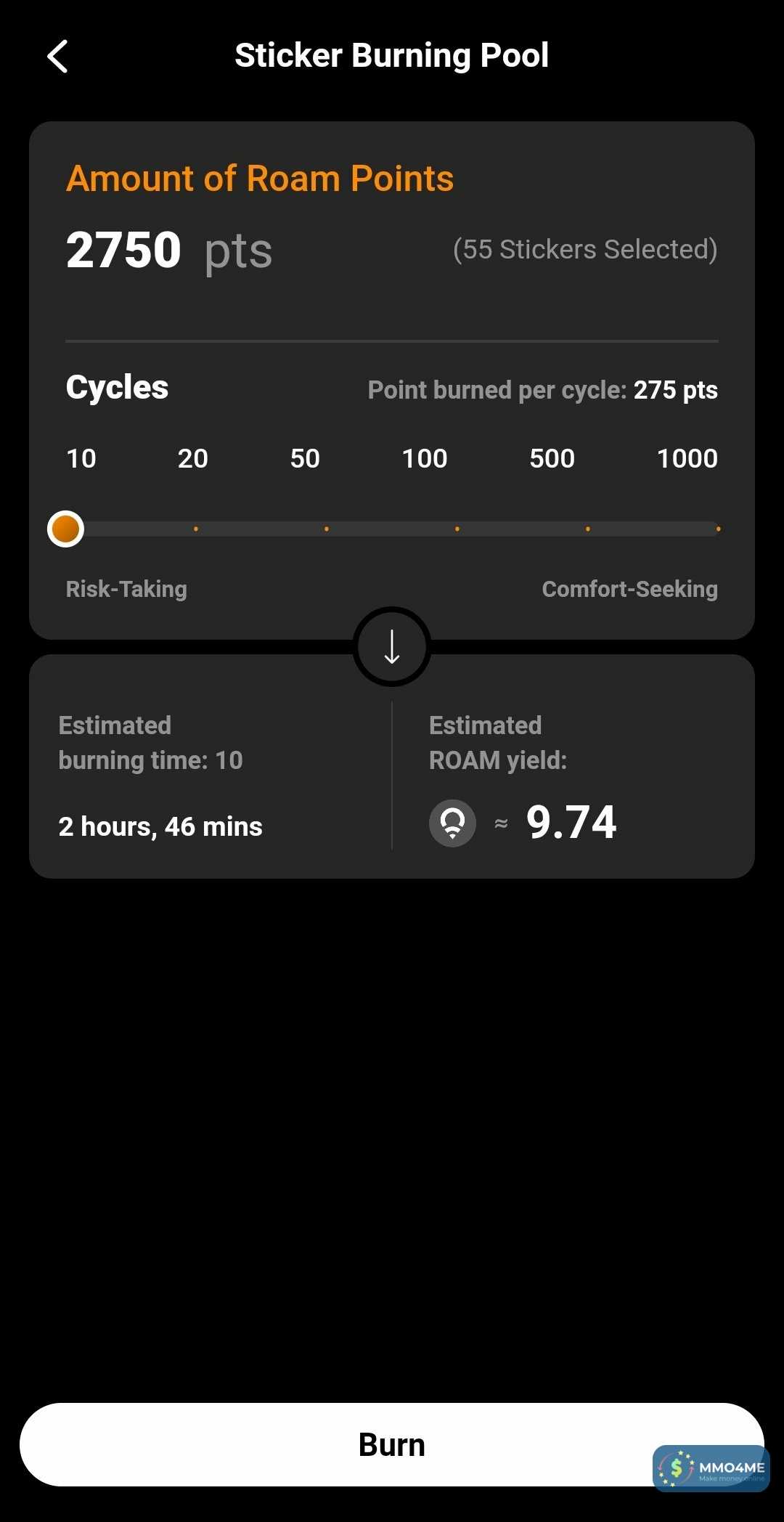Go back from Sticker Burning Pool
Screen dimensions: 784x1522
point(57,56)
